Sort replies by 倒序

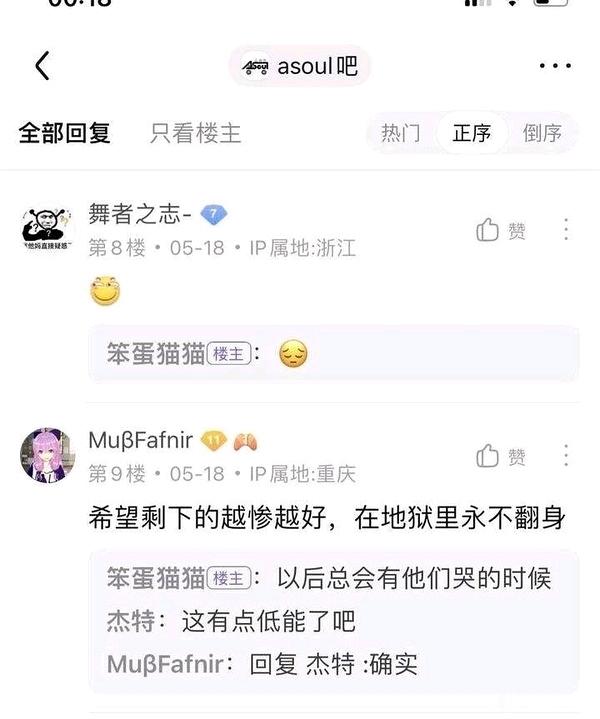[x=542, y=133]
